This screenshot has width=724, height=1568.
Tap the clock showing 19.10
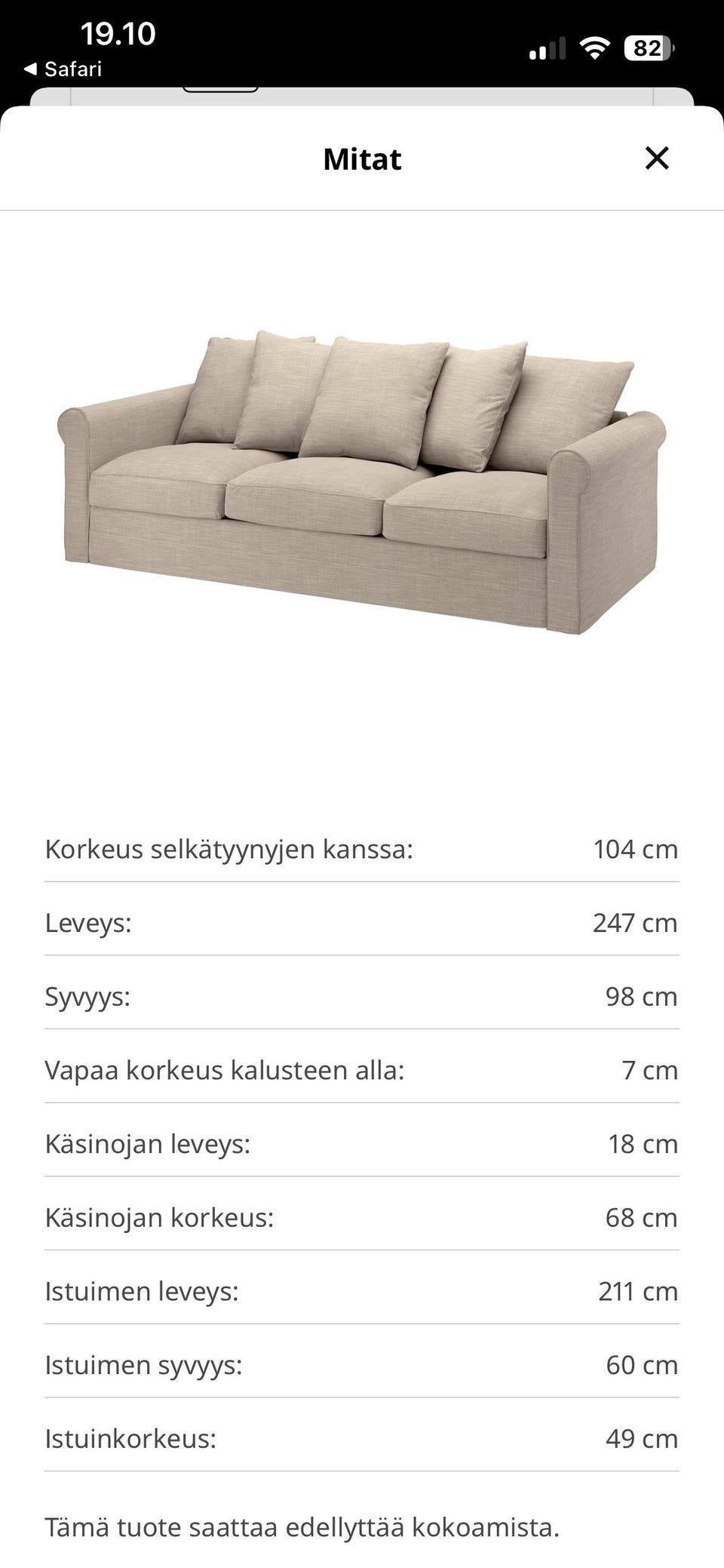click(118, 33)
